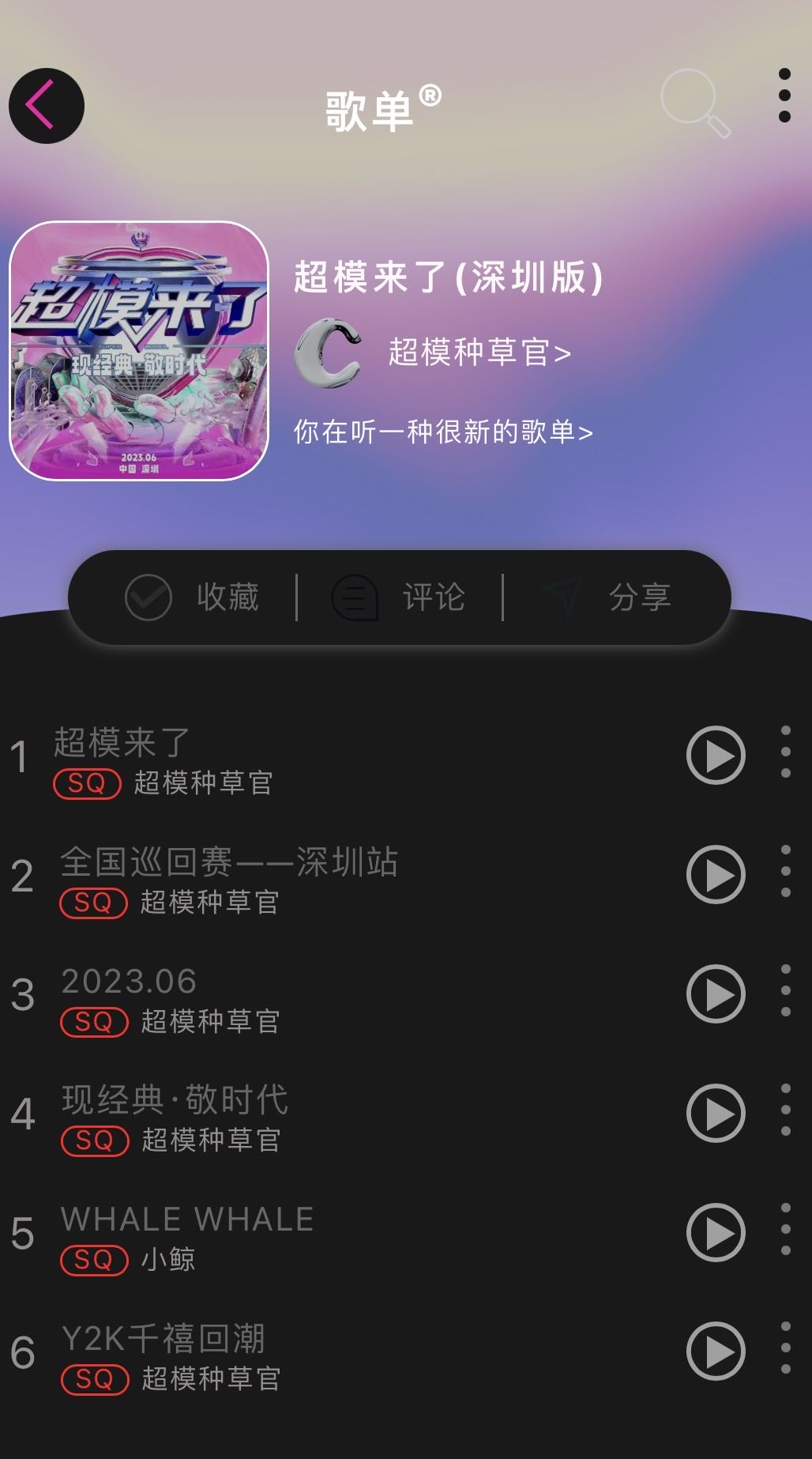Open more options for WHALE WHALE
The width and height of the screenshot is (812, 1459).
point(785,1229)
